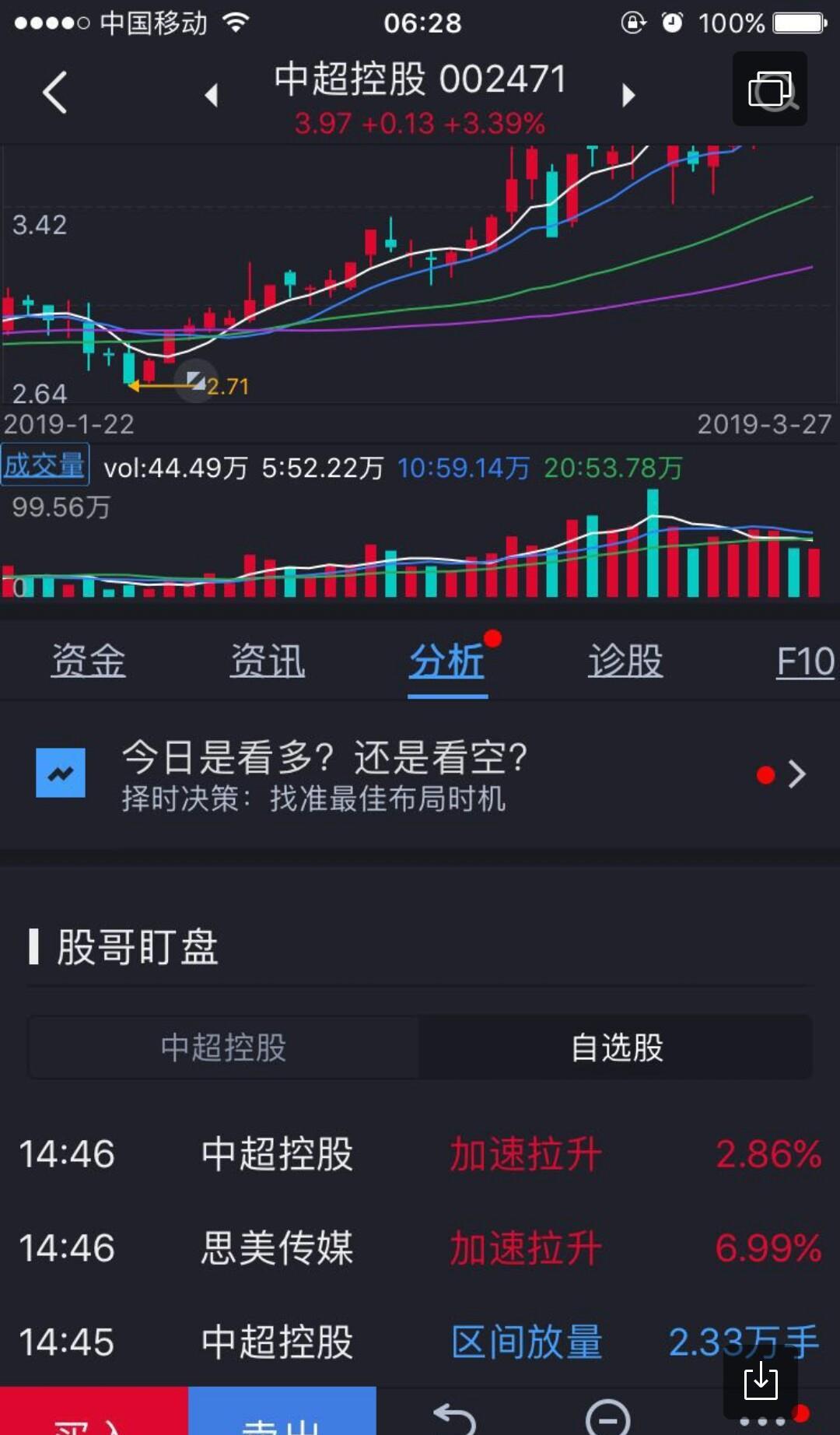Expand the 择时决策 analysis with the chevron
The width and height of the screenshot is (840, 1435).
point(798,774)
